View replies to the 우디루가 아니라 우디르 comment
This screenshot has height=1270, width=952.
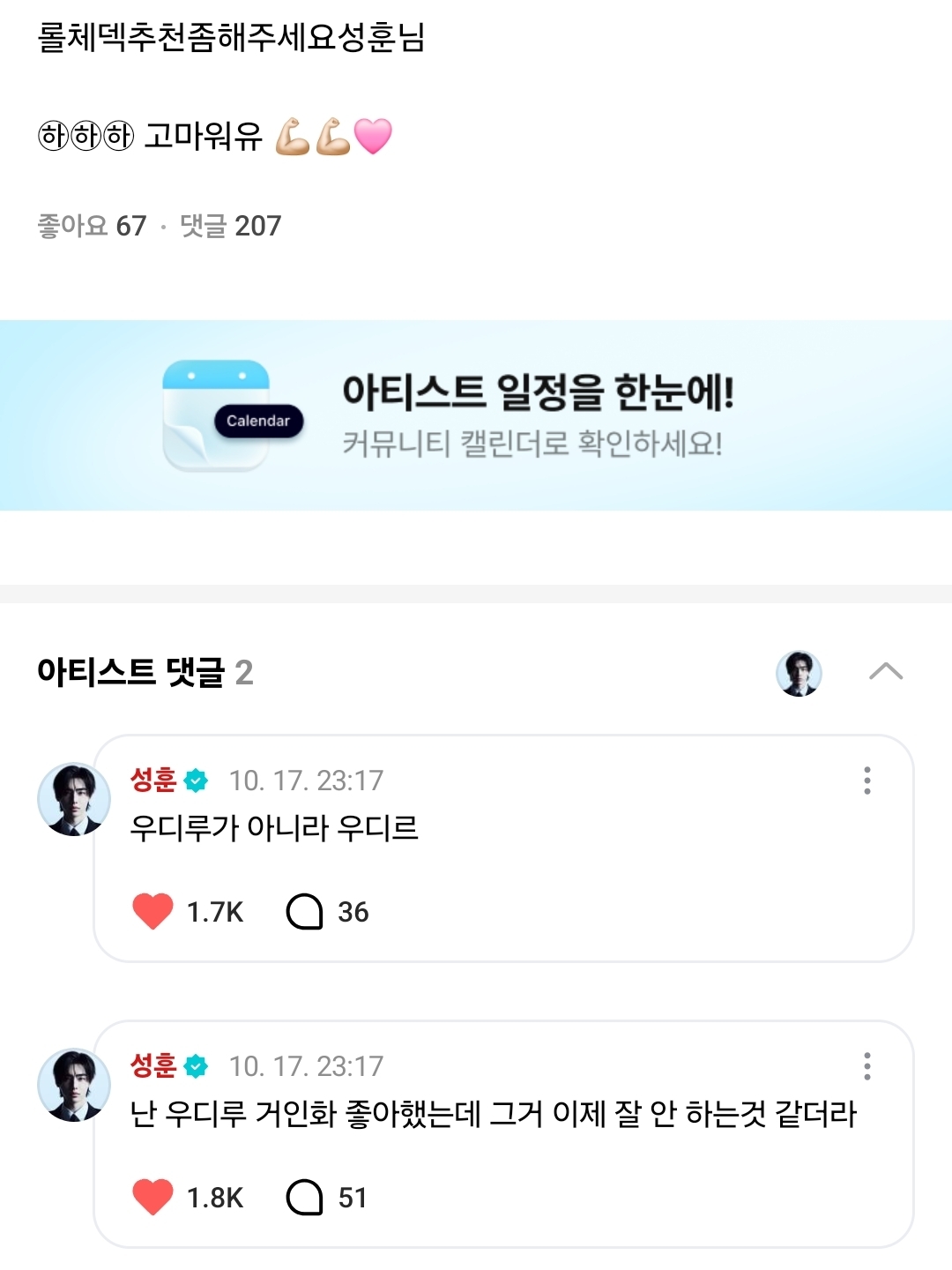tap(305, 911)
